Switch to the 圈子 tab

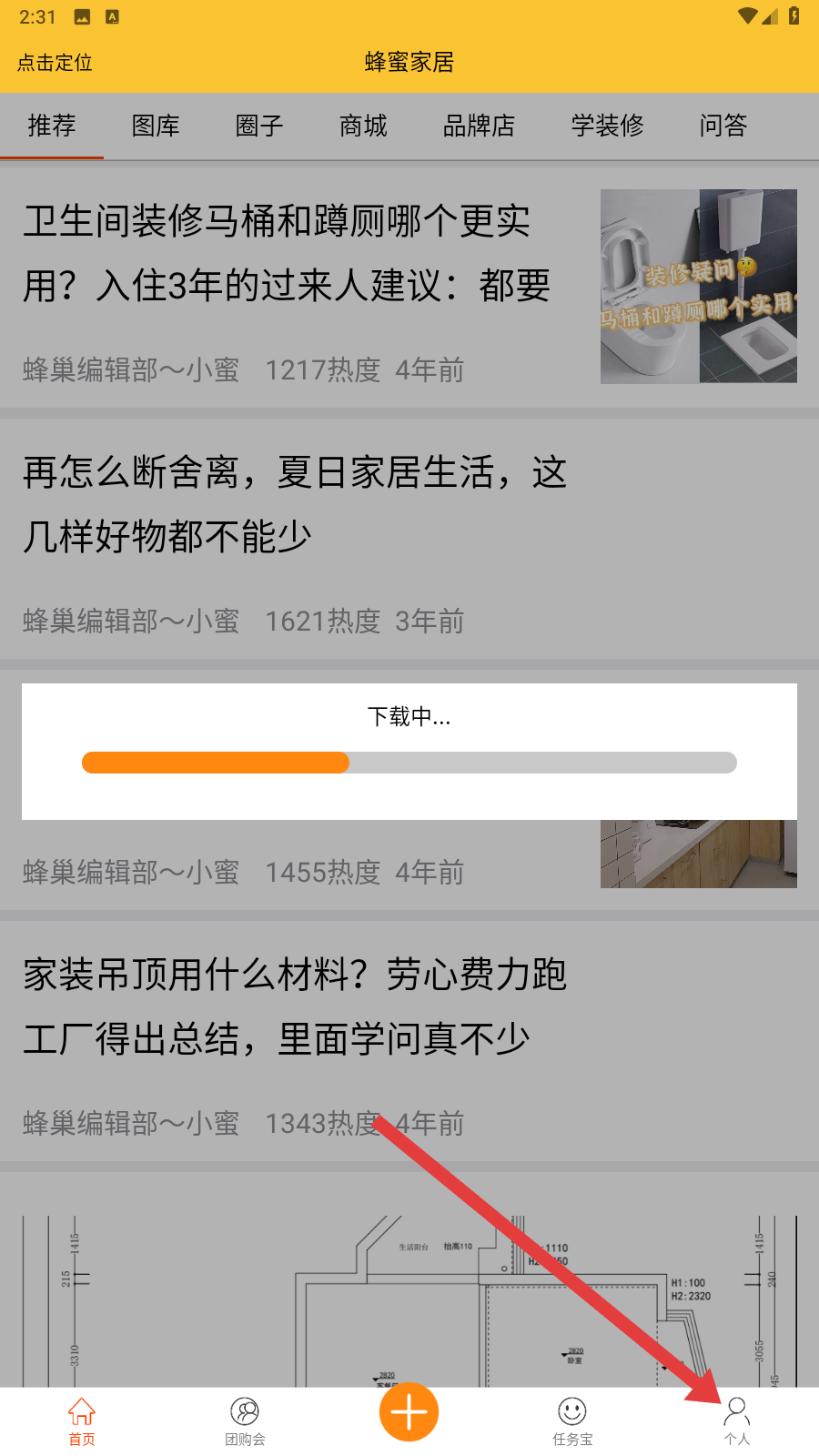click(x=259, y=126)
